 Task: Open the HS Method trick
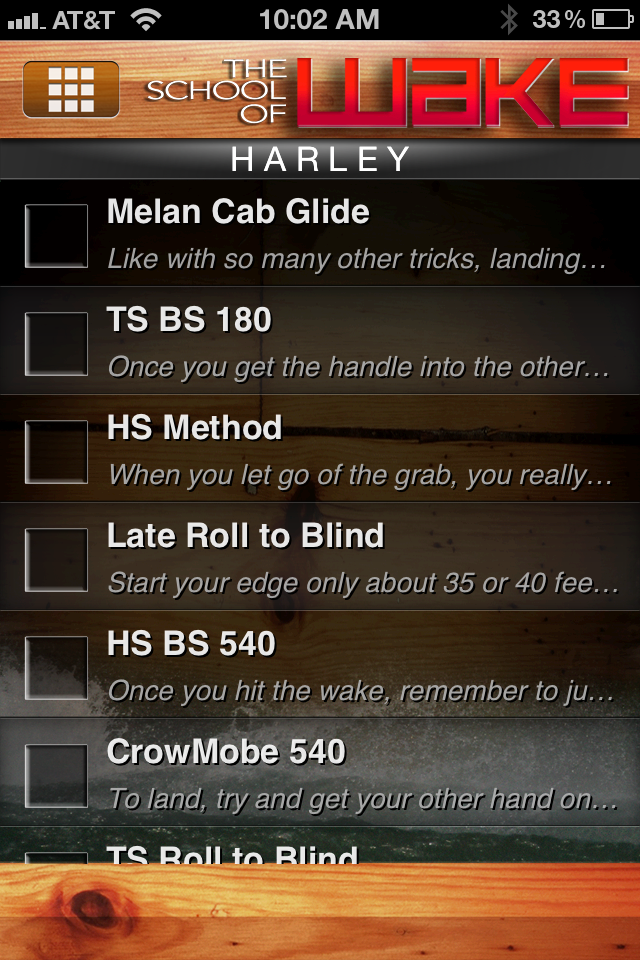360,450
